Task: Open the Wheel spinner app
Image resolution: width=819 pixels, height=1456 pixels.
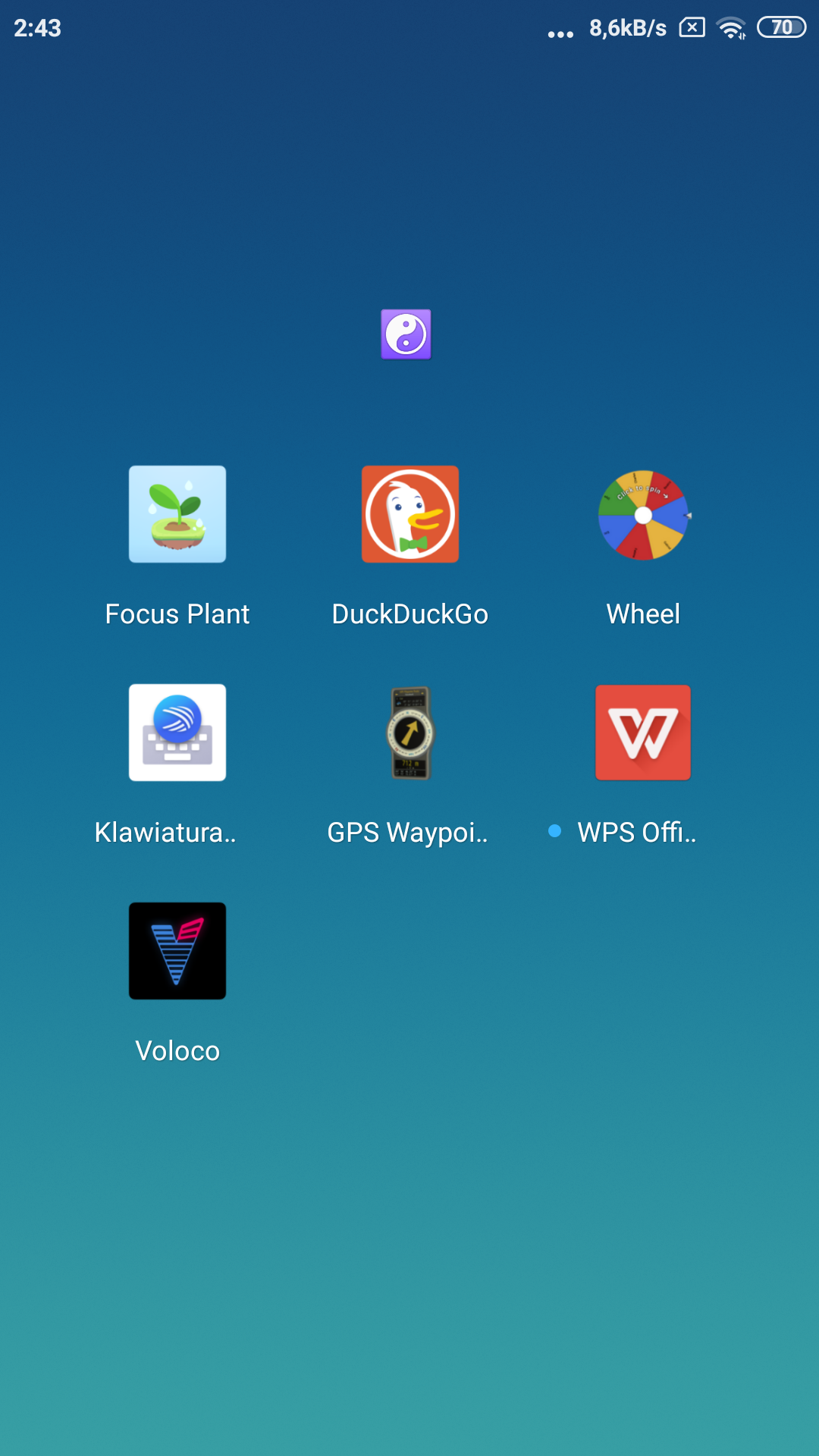Action: 642,516
